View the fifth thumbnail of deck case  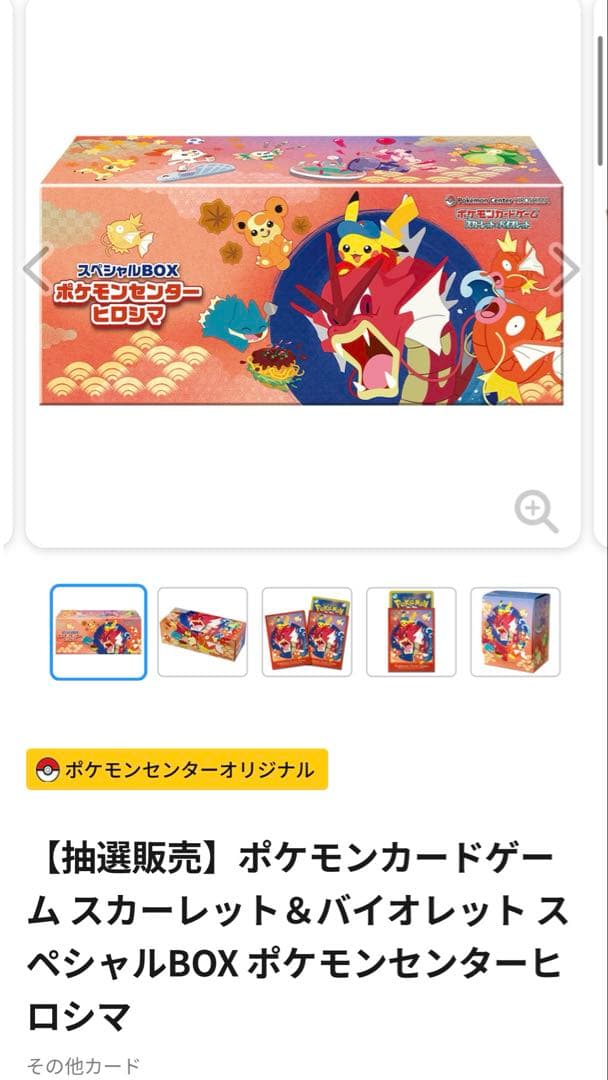(515, 632)
